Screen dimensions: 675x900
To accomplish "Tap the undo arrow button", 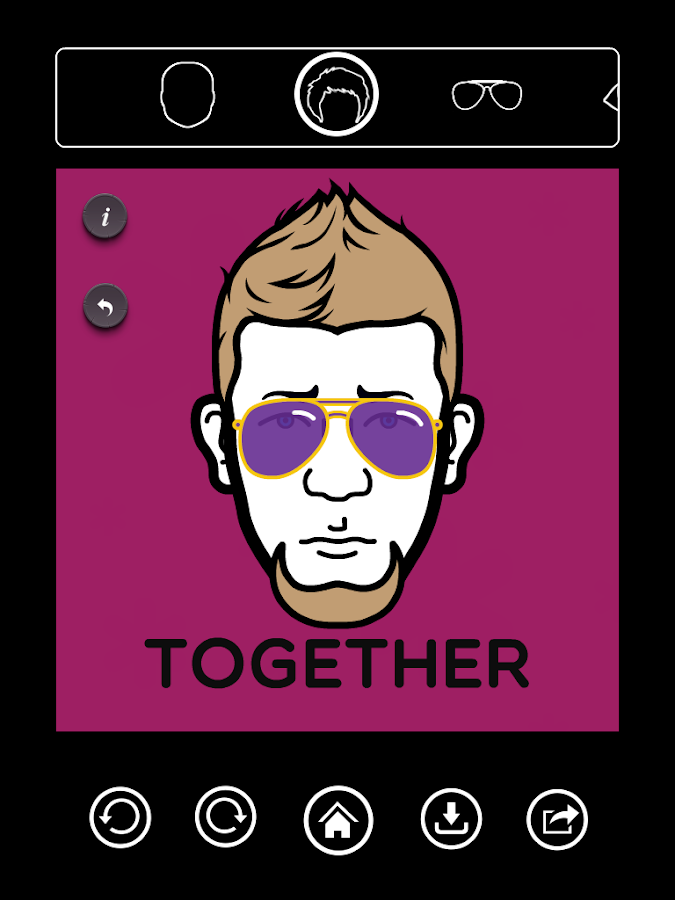I will (105, 306).
